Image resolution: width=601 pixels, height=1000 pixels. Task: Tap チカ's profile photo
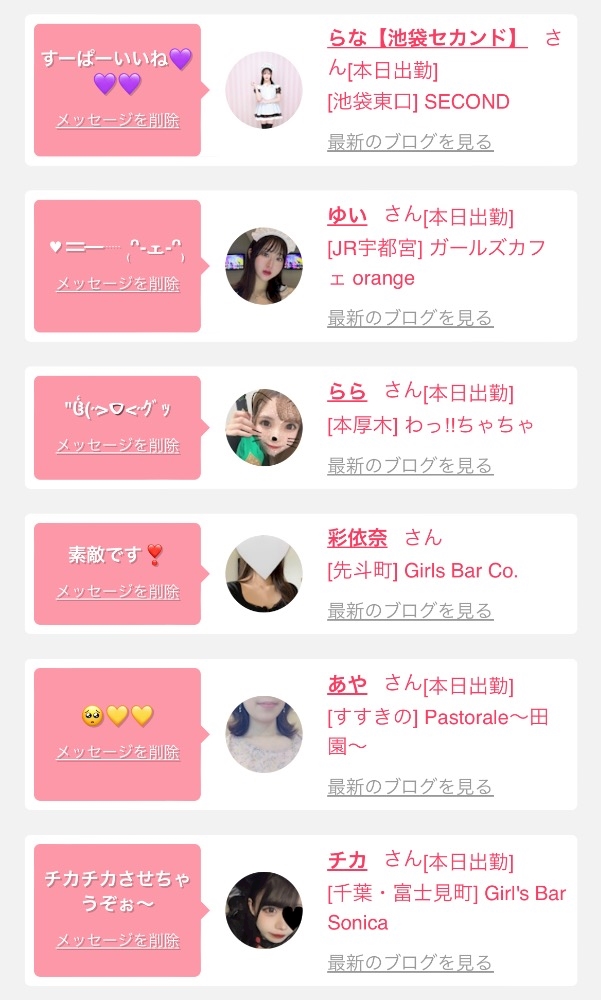coord(264,910)
